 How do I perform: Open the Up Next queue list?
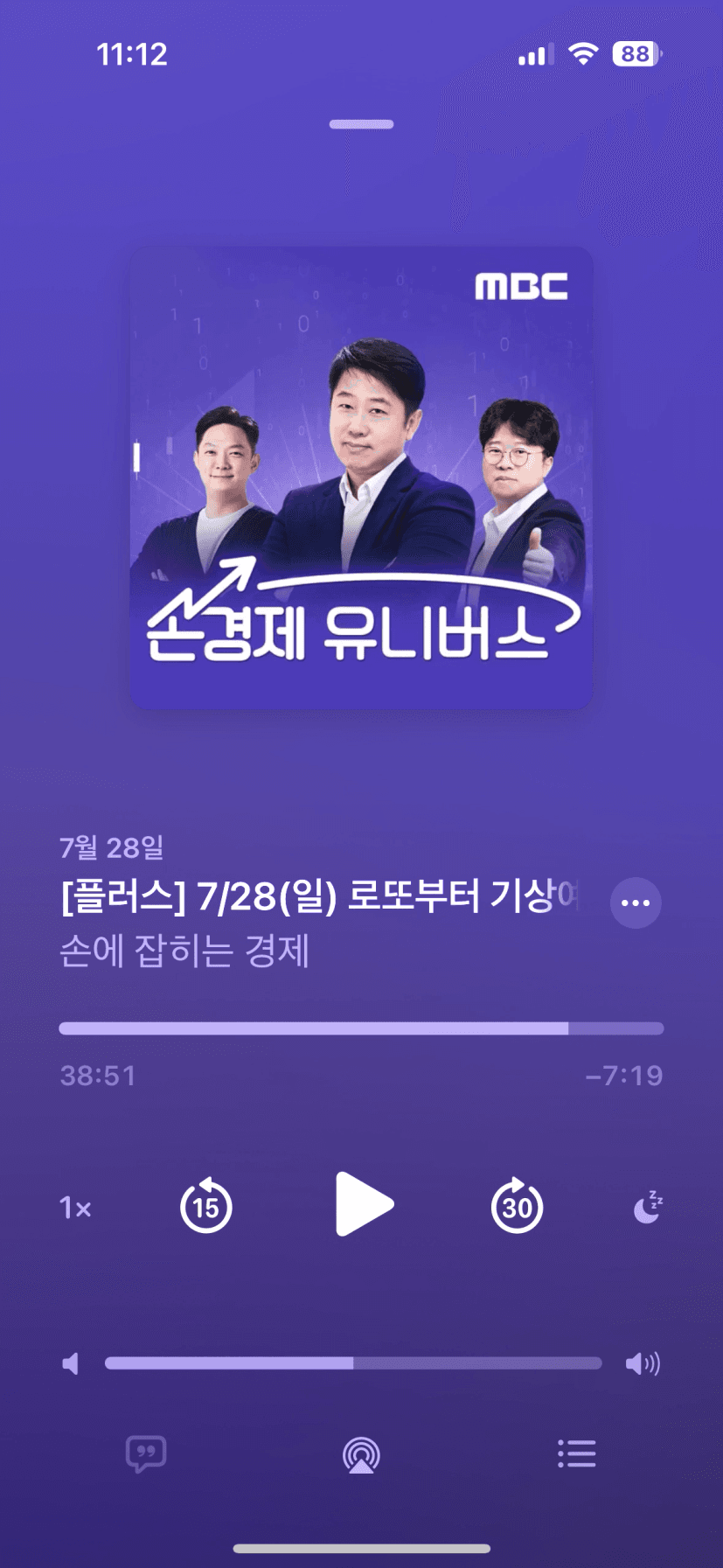click(x=576, y=1453)
